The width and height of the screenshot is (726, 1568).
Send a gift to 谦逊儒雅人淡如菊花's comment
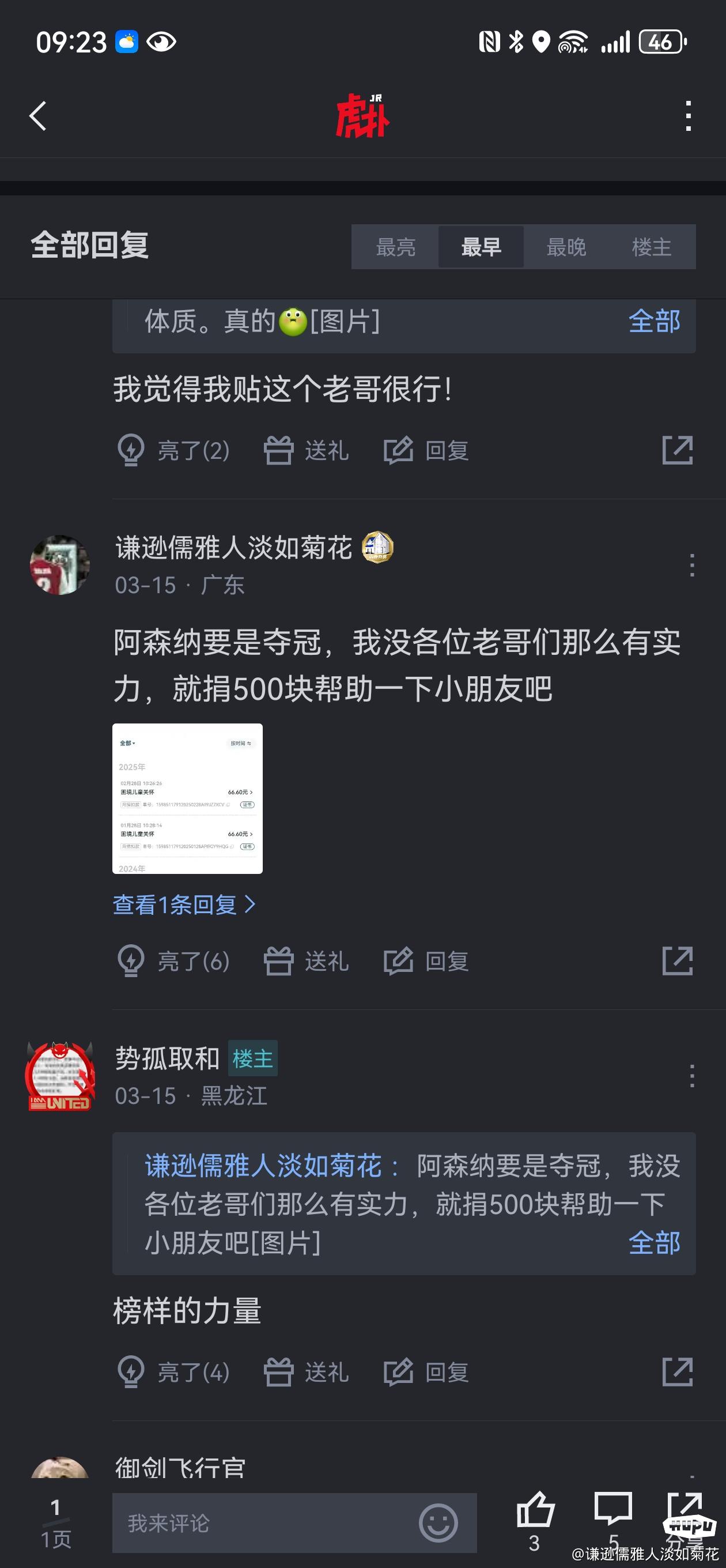coord(307,962)
